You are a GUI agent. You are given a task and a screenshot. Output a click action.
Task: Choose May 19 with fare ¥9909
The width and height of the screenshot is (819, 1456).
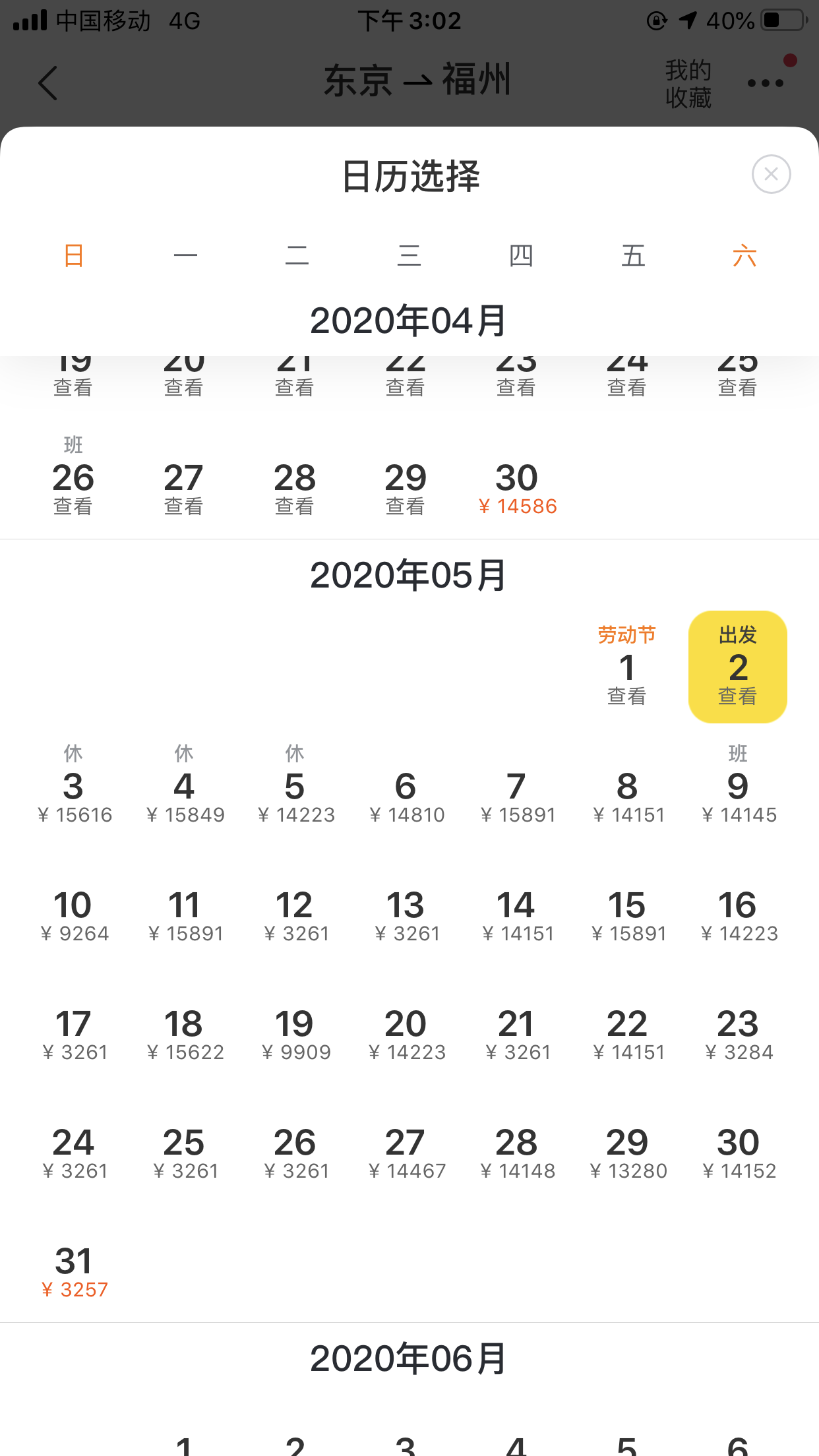pos(295,1034)
